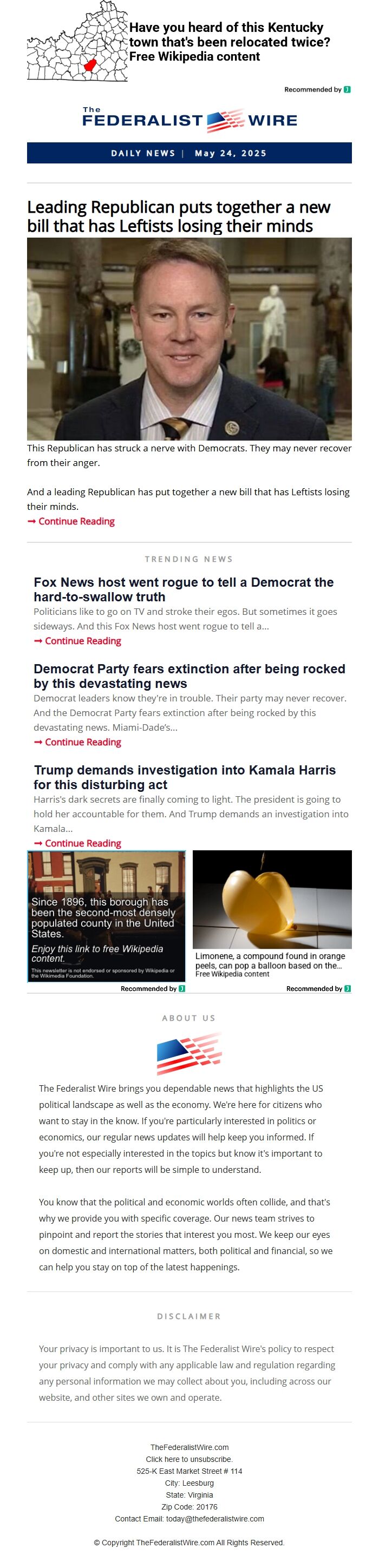Visit TheFederalistWire.com footer link
The height and width of the screenshot is (1568, 379).
click(x=190, y=1447)
